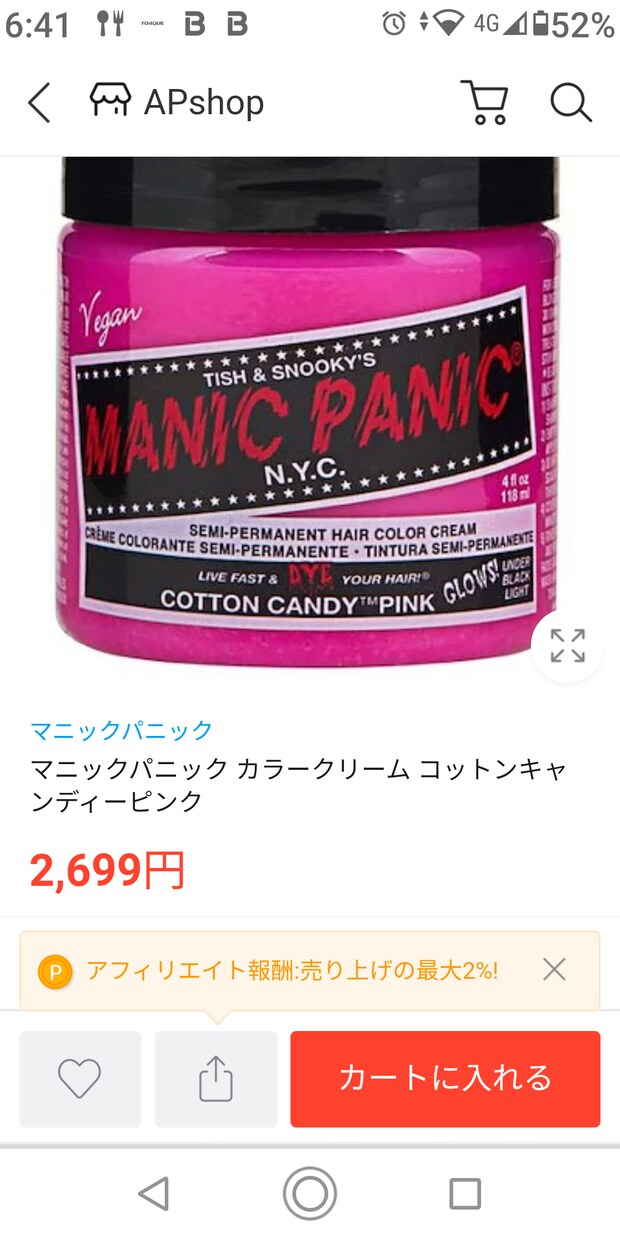Open the マニックパニック brand link
Screen dimensions: 620x1240
pos(122,730)
